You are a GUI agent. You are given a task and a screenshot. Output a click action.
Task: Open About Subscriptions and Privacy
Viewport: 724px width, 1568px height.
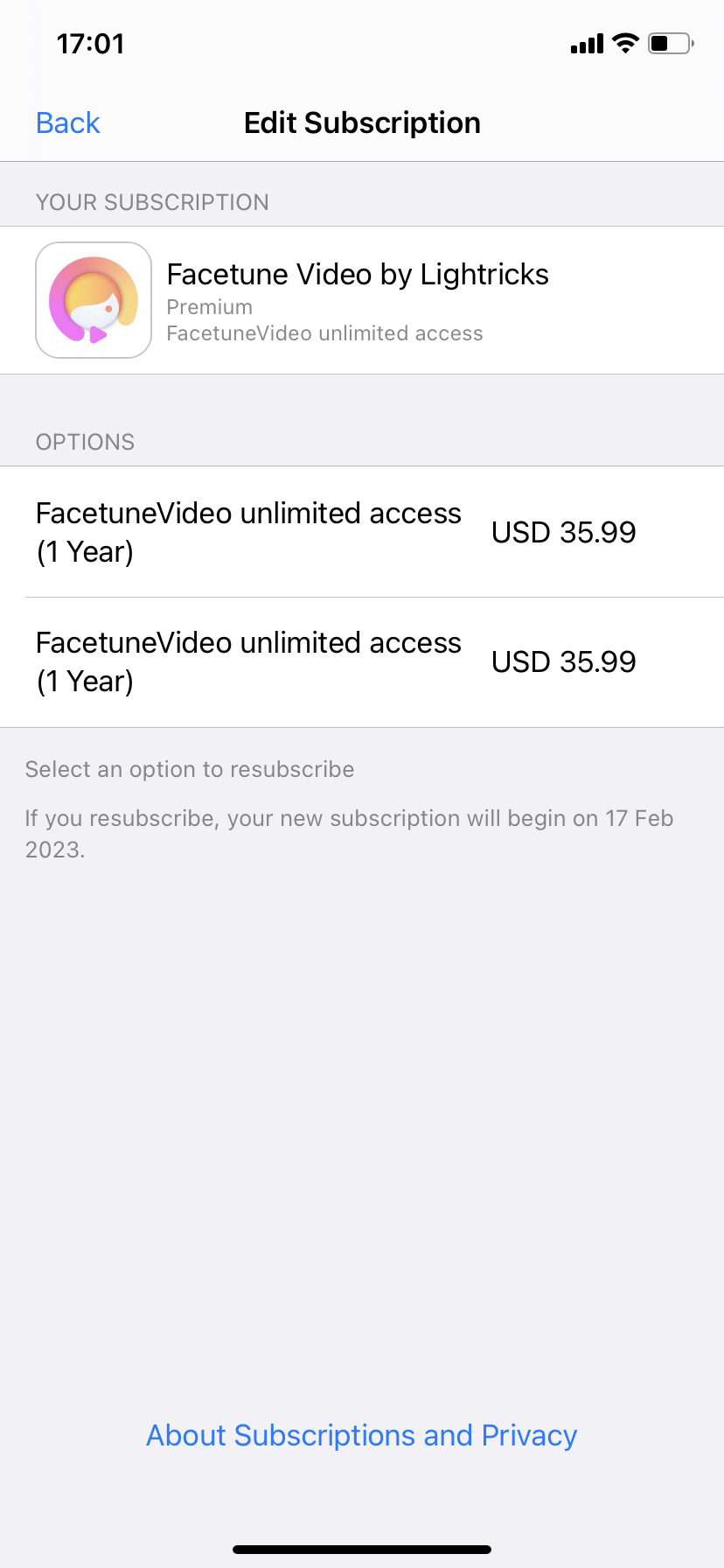362,1435
